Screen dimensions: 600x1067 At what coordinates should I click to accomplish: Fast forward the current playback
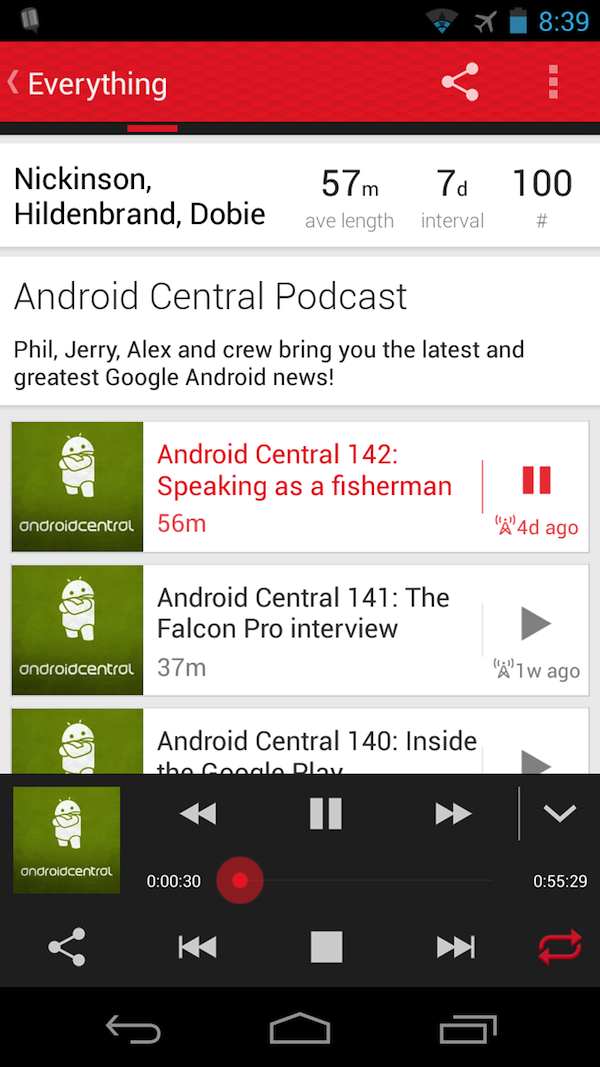pyautogui.click(x=453, y=814)
